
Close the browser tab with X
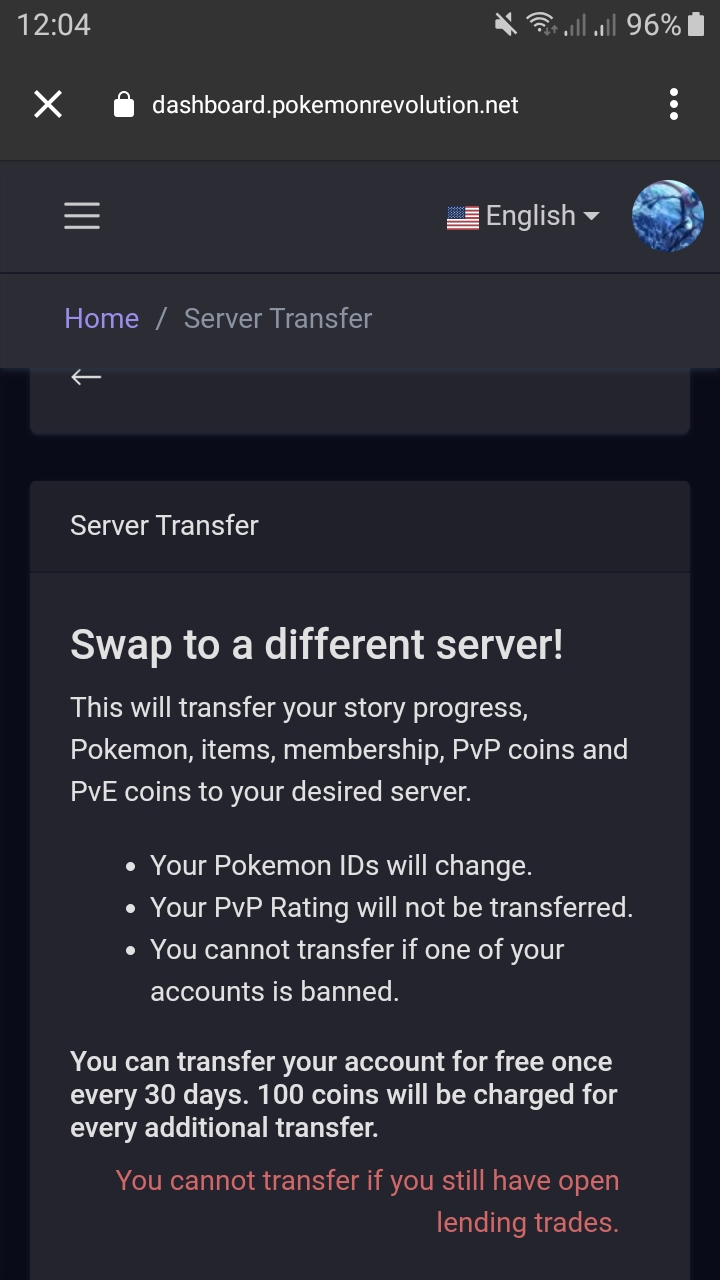click(48, 104)
